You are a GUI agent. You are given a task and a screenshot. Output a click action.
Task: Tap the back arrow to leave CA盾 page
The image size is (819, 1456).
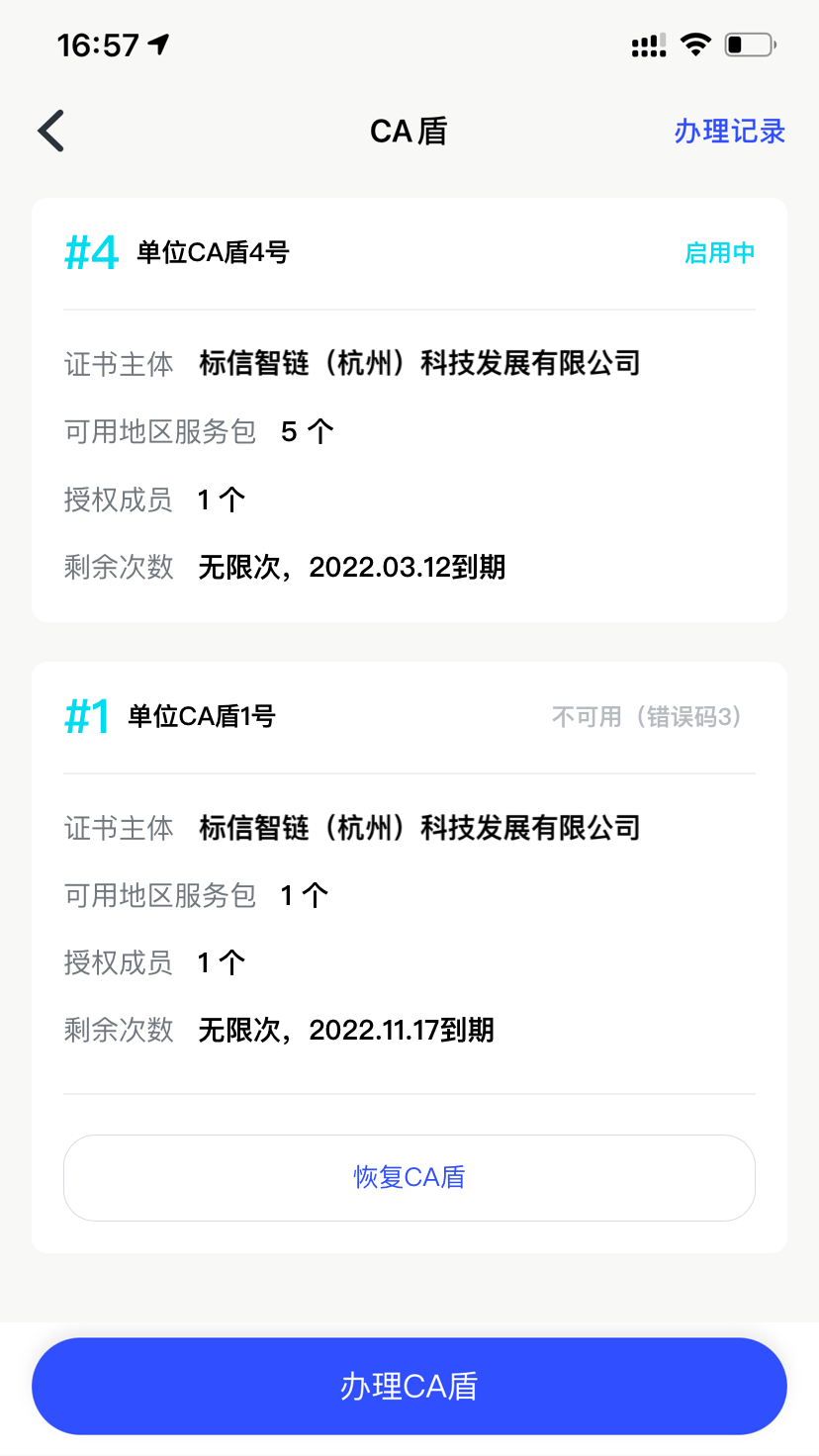[49, 130]
